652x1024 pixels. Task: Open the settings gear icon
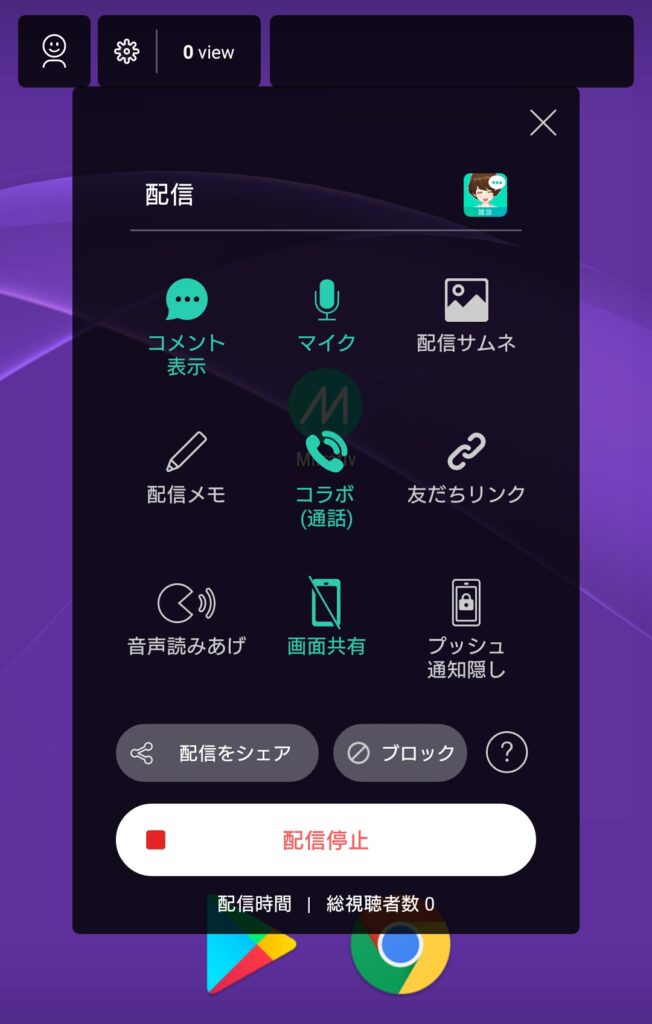(127, 52)
